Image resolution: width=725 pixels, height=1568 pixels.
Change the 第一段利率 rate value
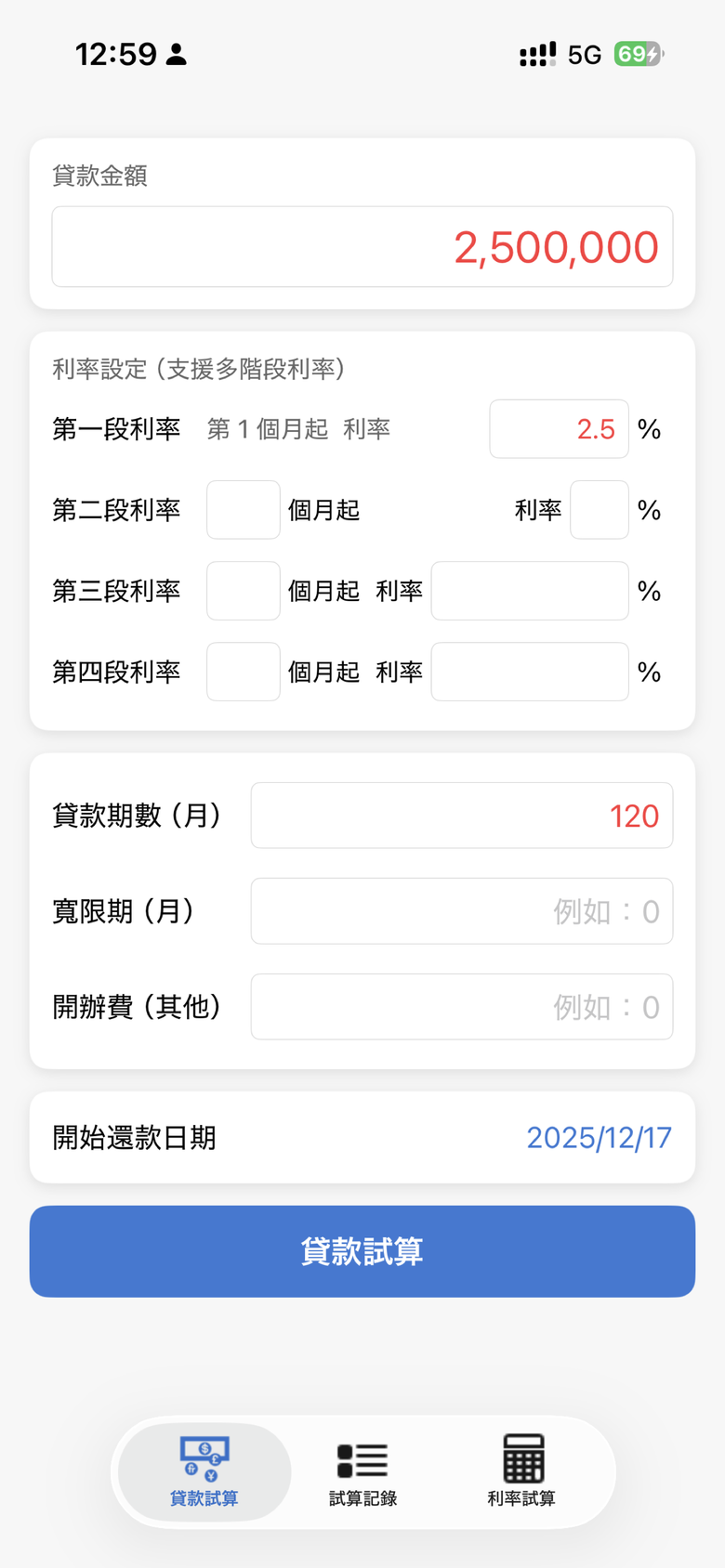559,429
